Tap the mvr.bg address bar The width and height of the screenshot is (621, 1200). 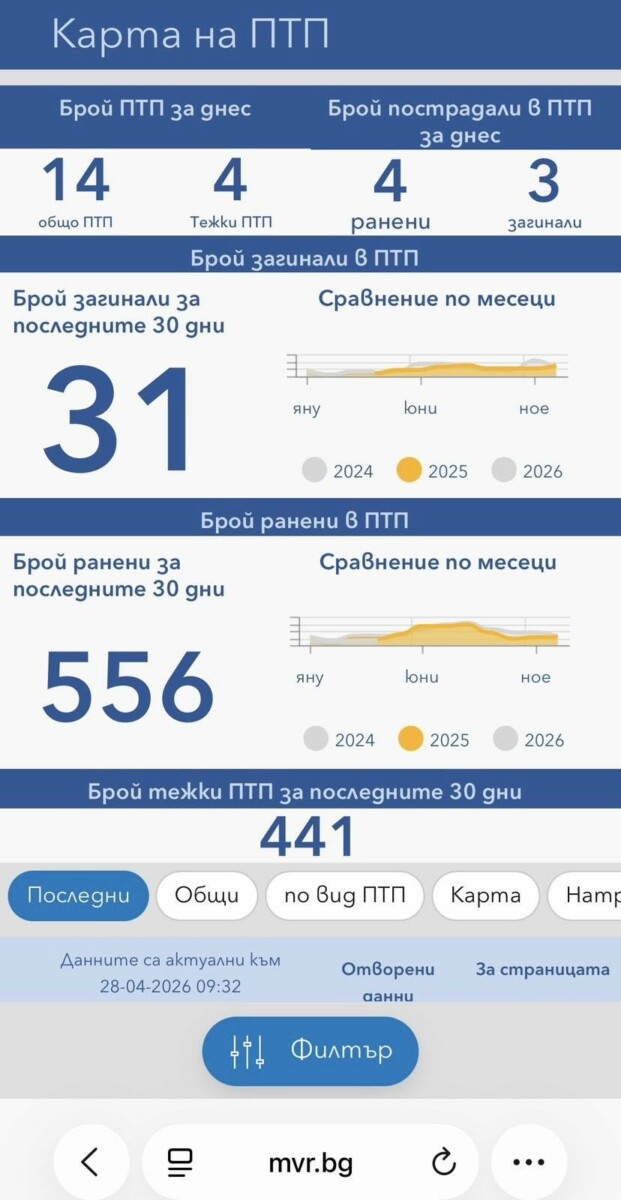310,1162
